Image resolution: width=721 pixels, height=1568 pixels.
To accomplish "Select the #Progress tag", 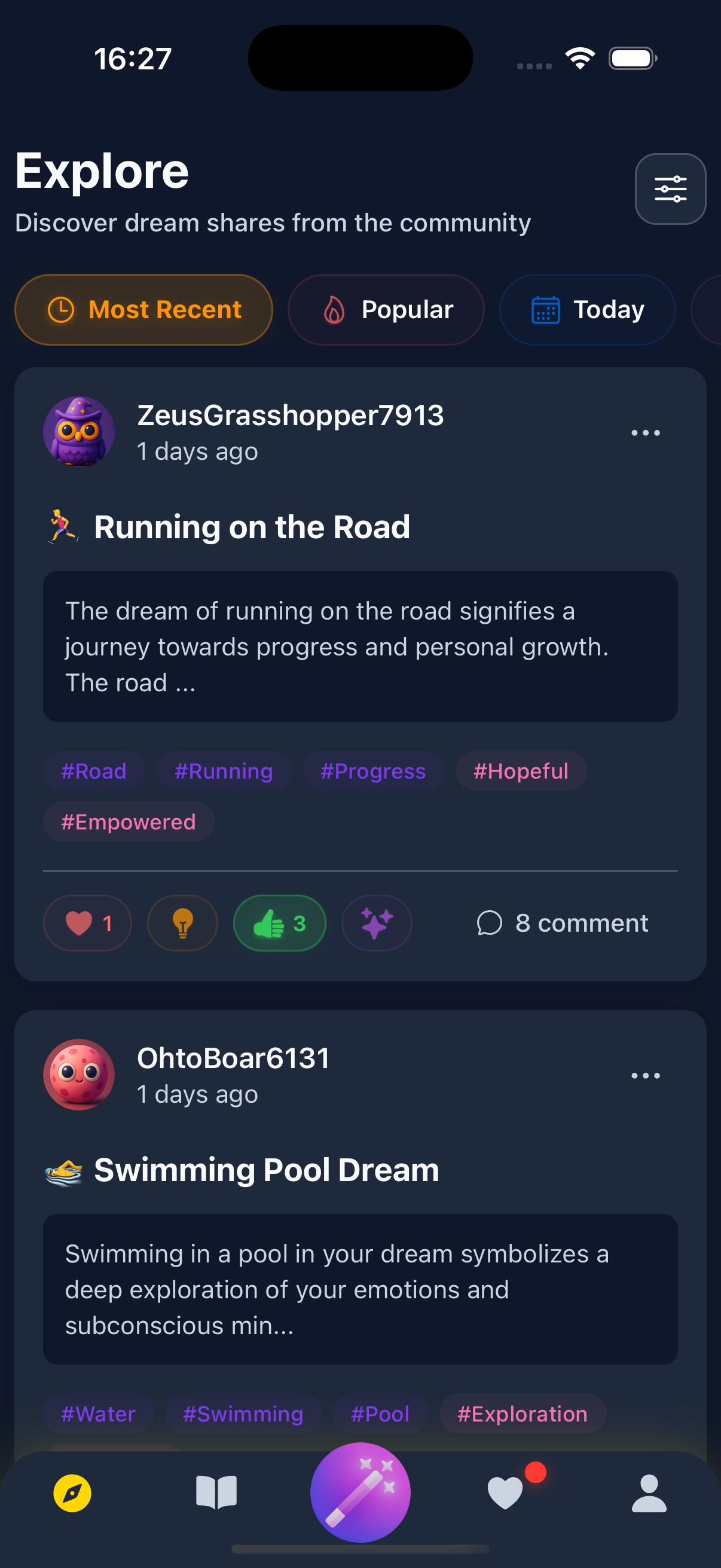I will click(373, 771).
